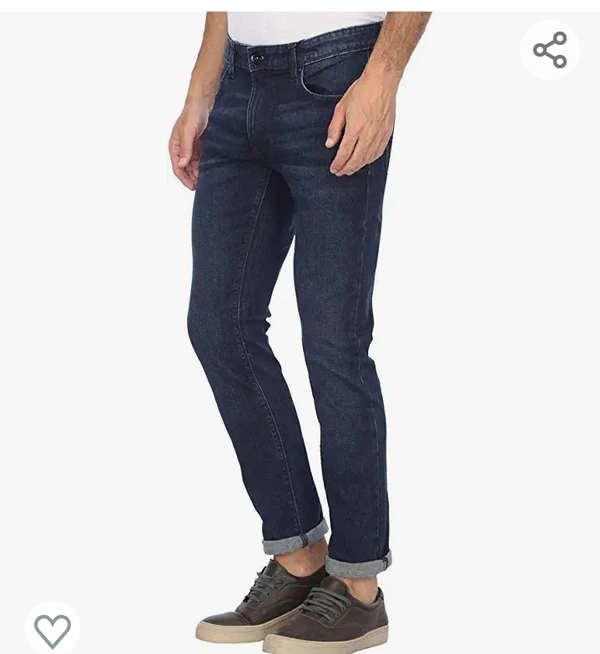
Task: Share this jeans product
Action: (x=550, y=50)
